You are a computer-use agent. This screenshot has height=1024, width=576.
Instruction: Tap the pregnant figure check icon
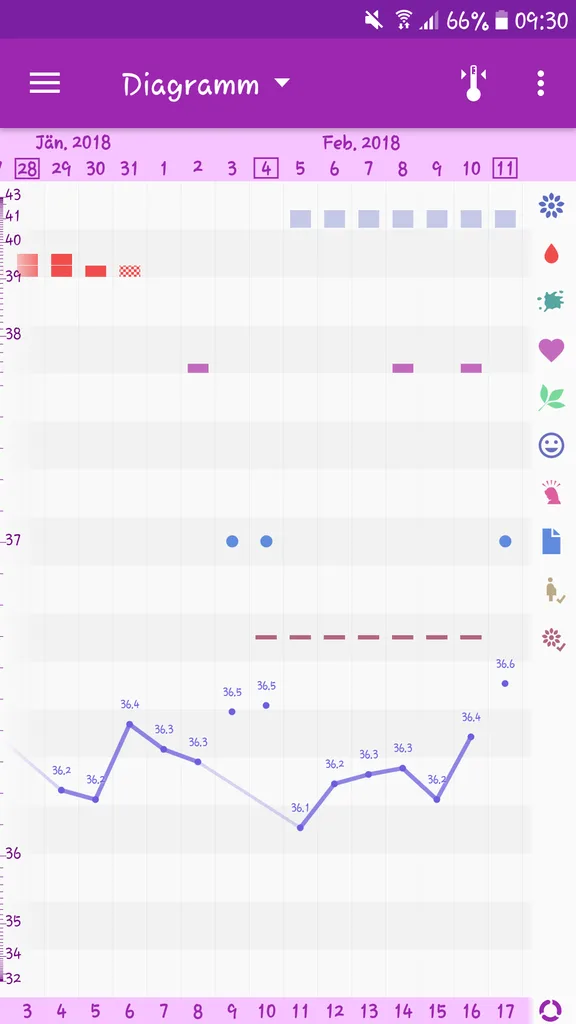coord(554,590)
